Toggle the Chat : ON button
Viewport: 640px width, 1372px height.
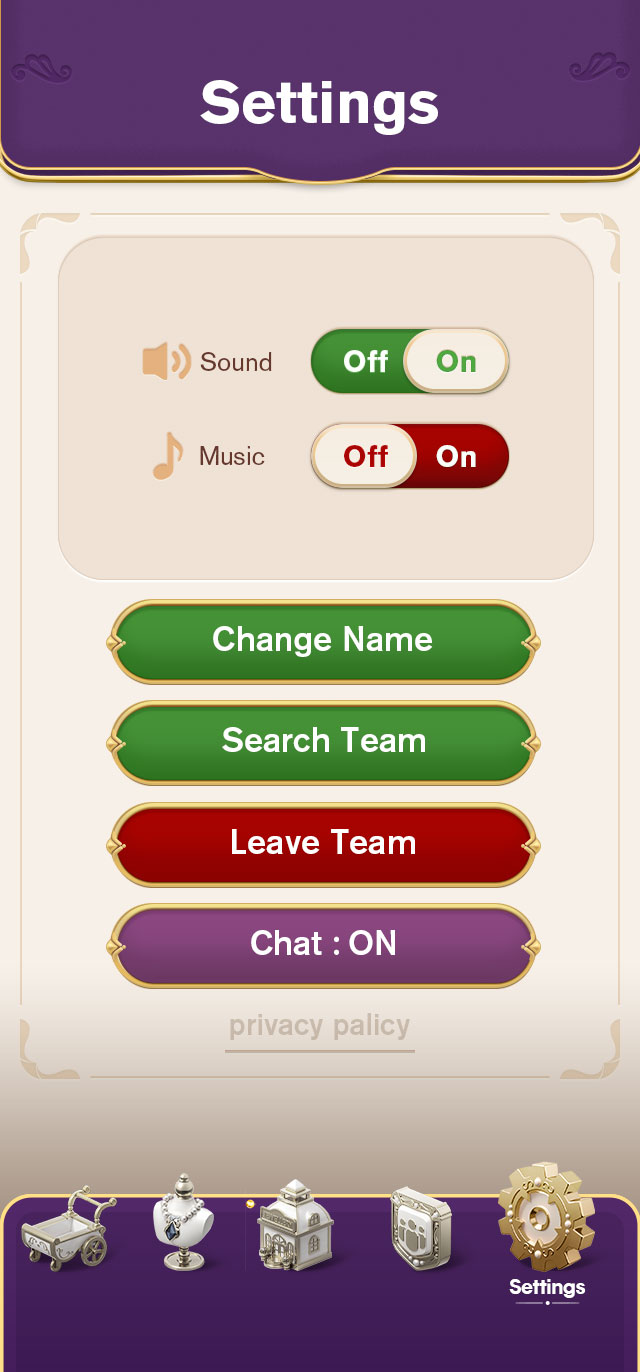322,944
